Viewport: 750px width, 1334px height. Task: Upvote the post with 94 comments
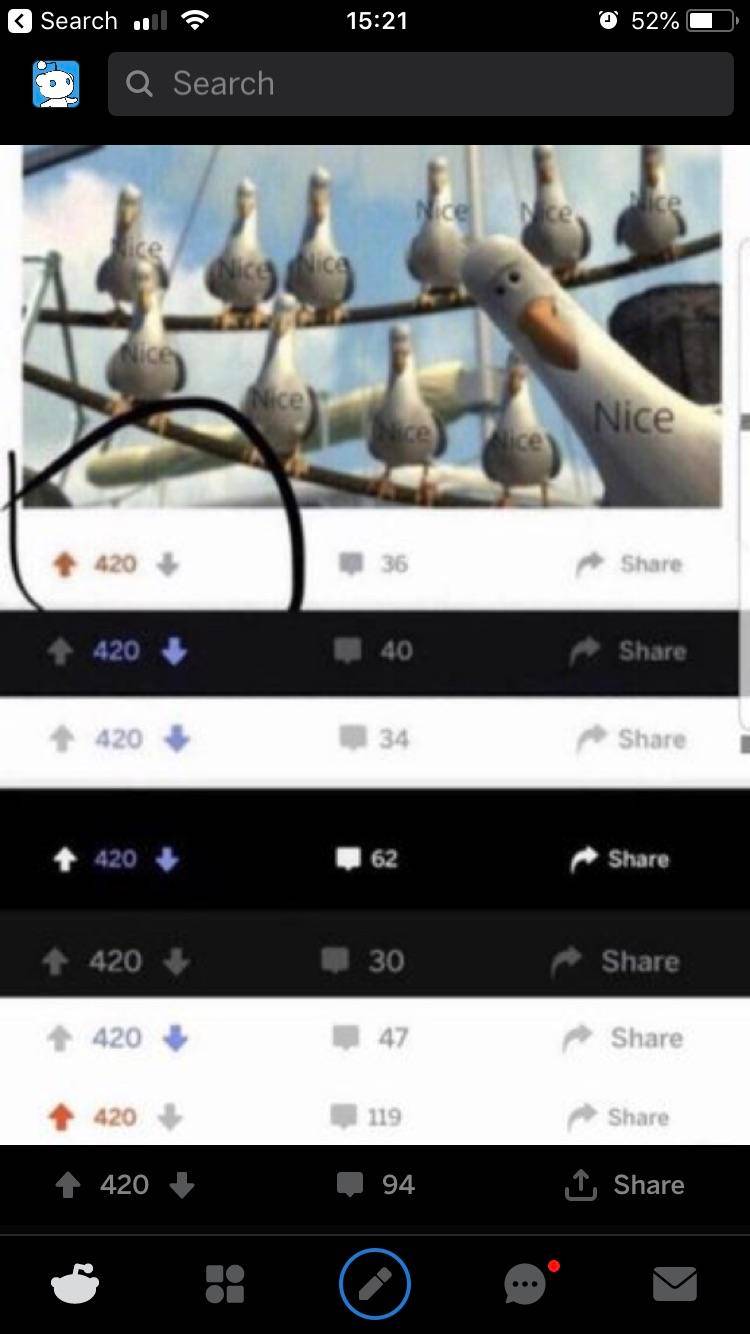(67, 1185)
